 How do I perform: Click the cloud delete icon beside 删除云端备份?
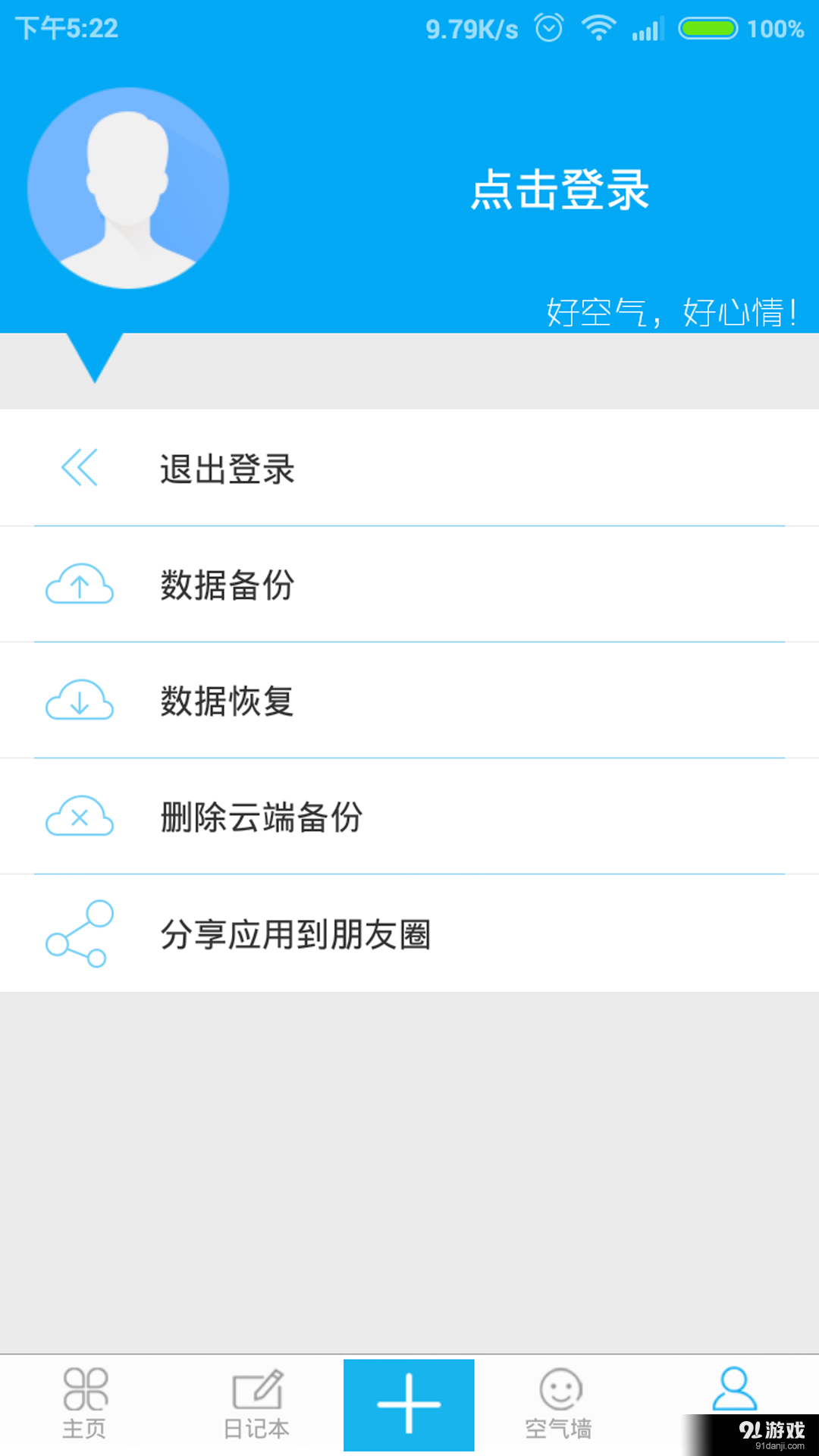(x=79, y=817)
